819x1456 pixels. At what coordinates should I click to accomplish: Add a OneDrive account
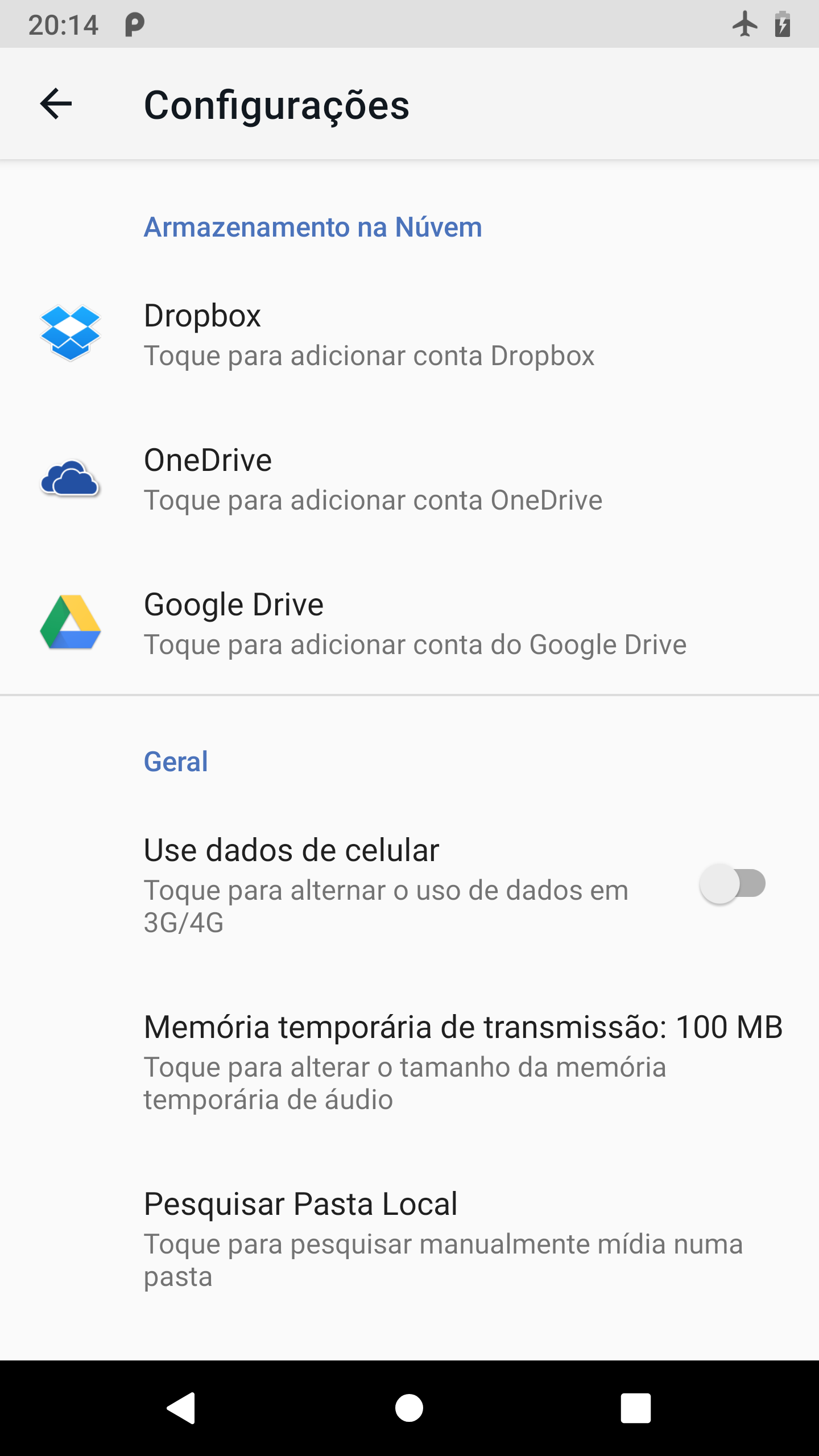click(409, 478)
